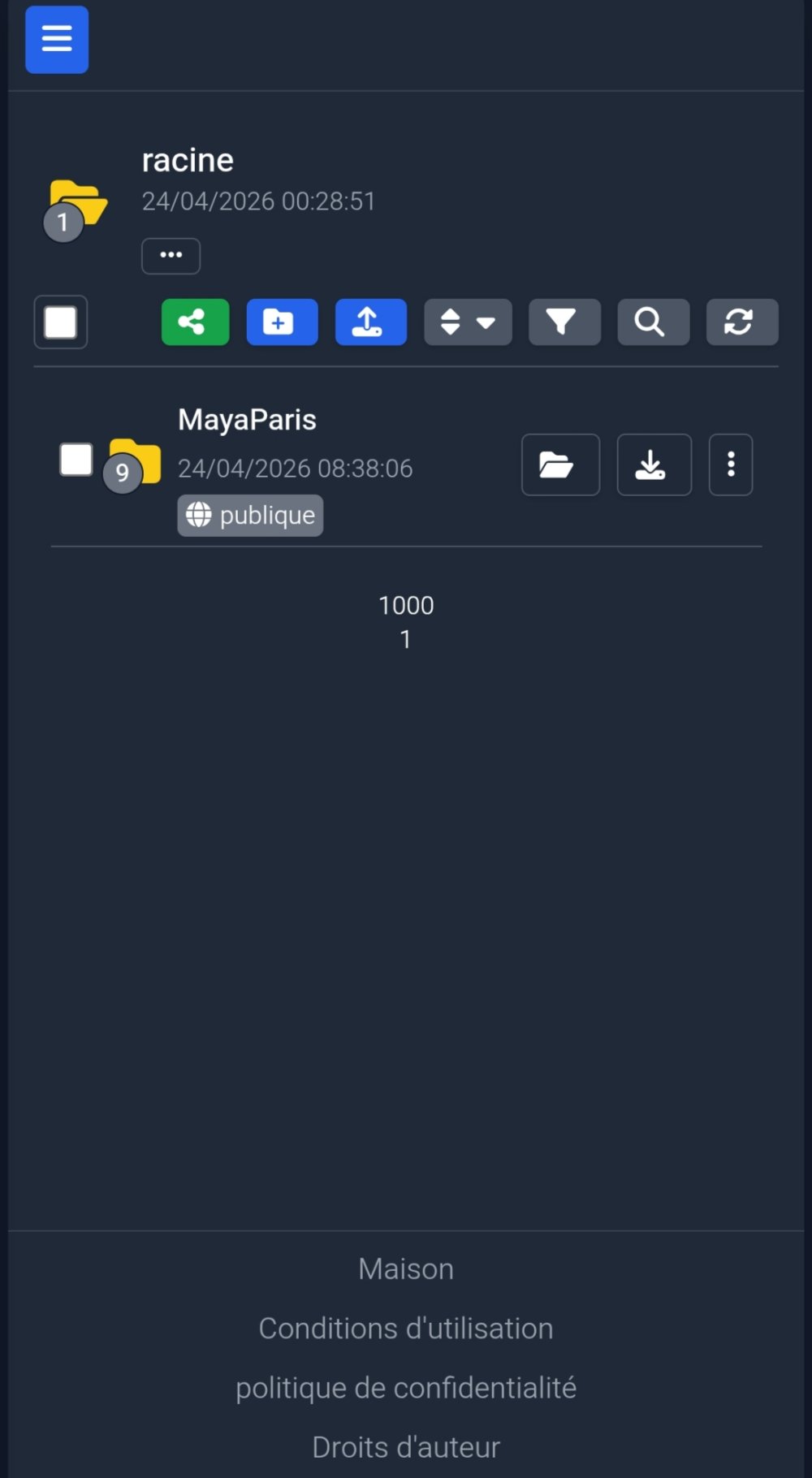The width and height of the screenshot is (812, 1478).
Task: Tap the open-folder icon for MayaParis
Action: (560, 465)
